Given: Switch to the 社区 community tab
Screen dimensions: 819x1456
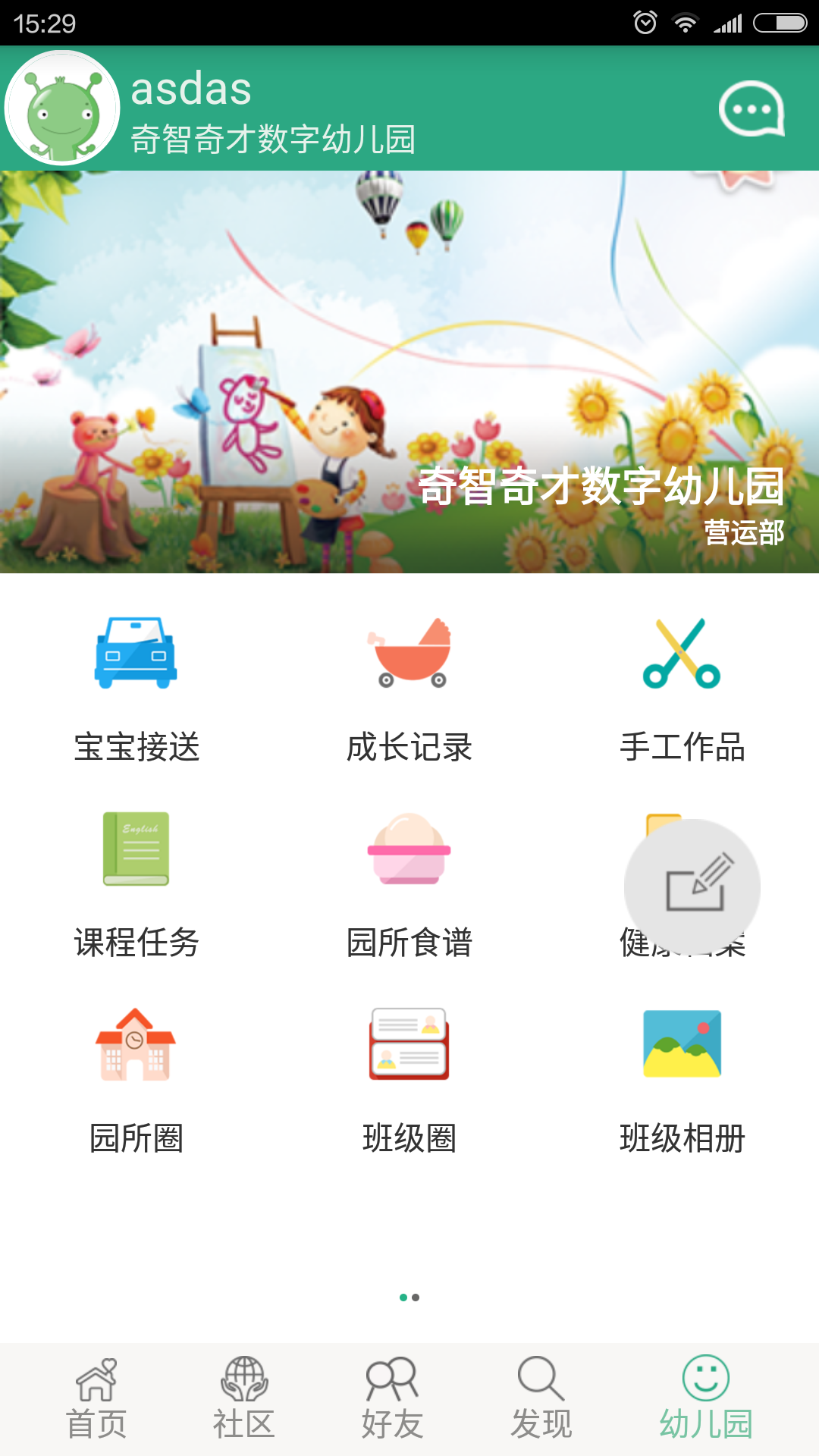Looking at the screenshot, I should 243,1400.
